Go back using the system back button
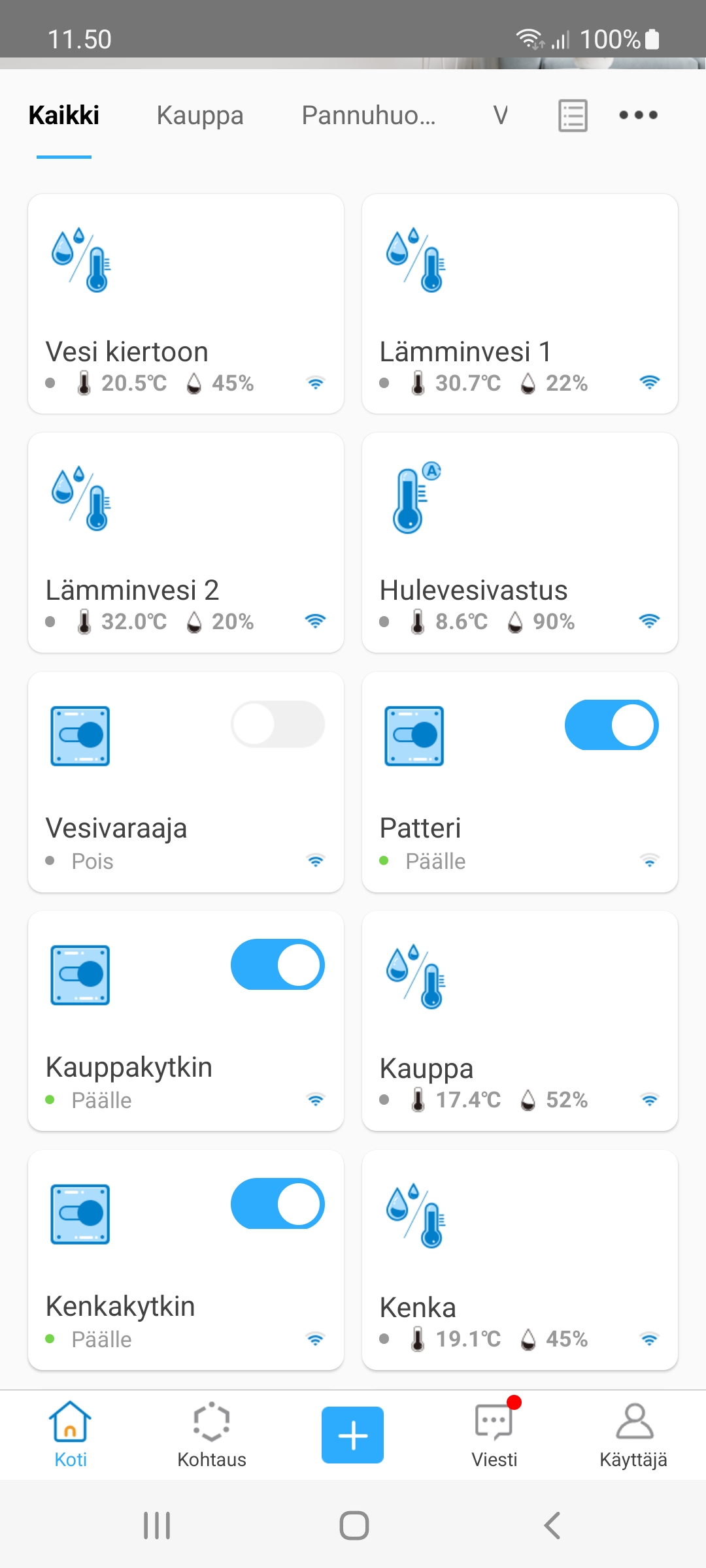The height and width of the screenshot is (1568, 706). pos(552,1526)
